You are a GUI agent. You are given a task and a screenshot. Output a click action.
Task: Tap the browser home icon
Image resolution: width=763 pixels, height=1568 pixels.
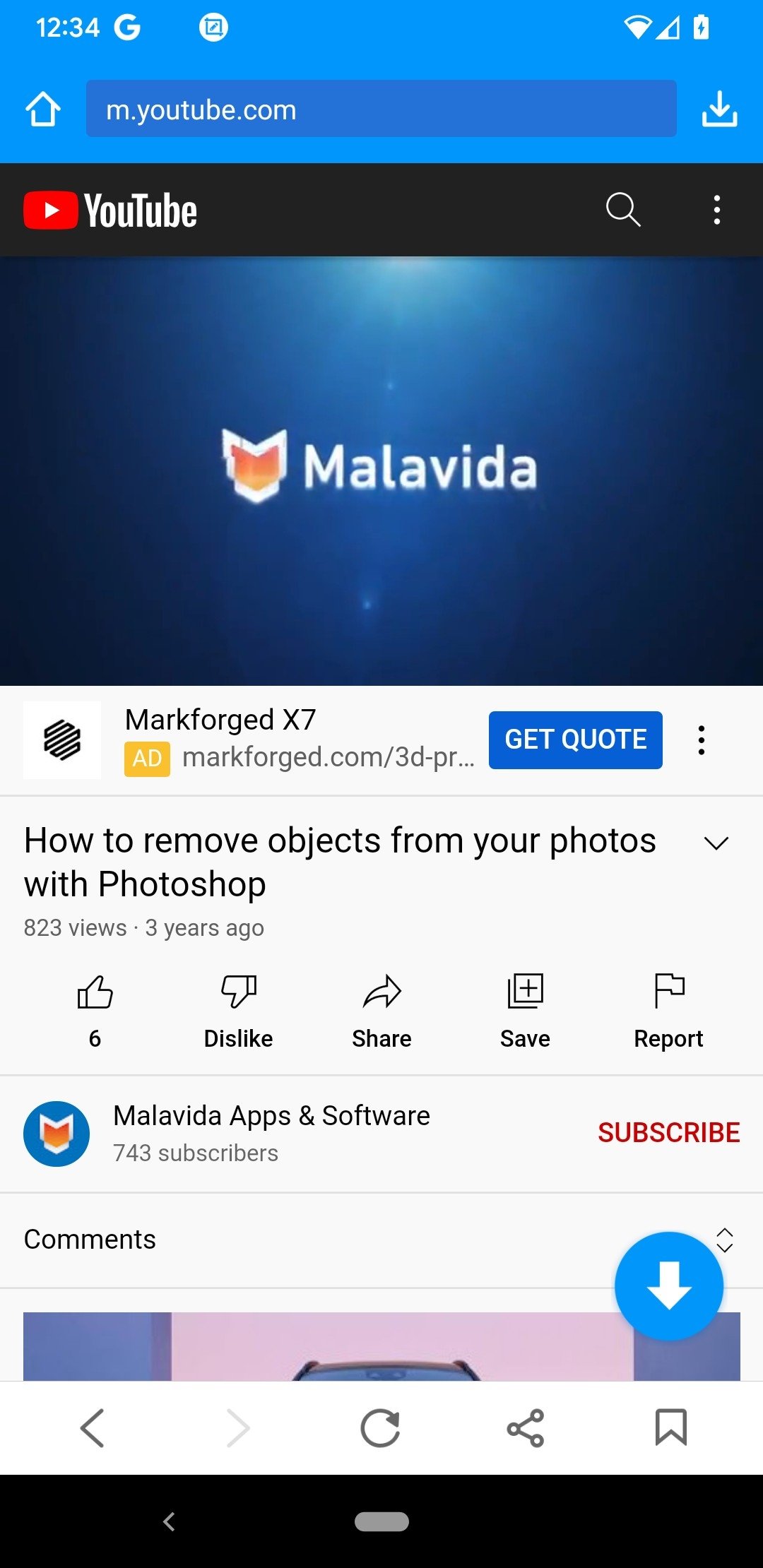click(x=43, y=109)
